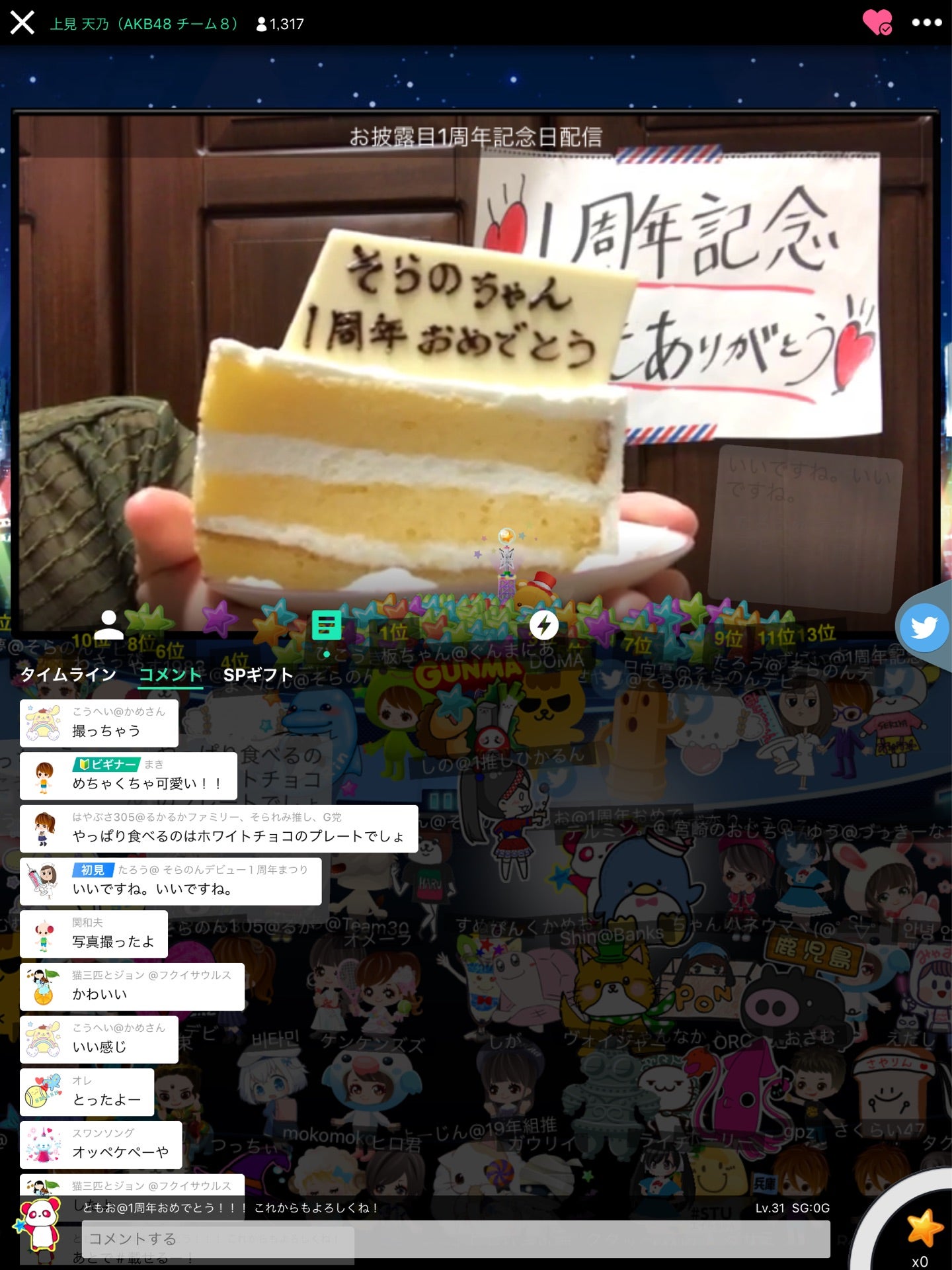
Task: Open the SPギフト tab
Action: (x=258, y=675)
